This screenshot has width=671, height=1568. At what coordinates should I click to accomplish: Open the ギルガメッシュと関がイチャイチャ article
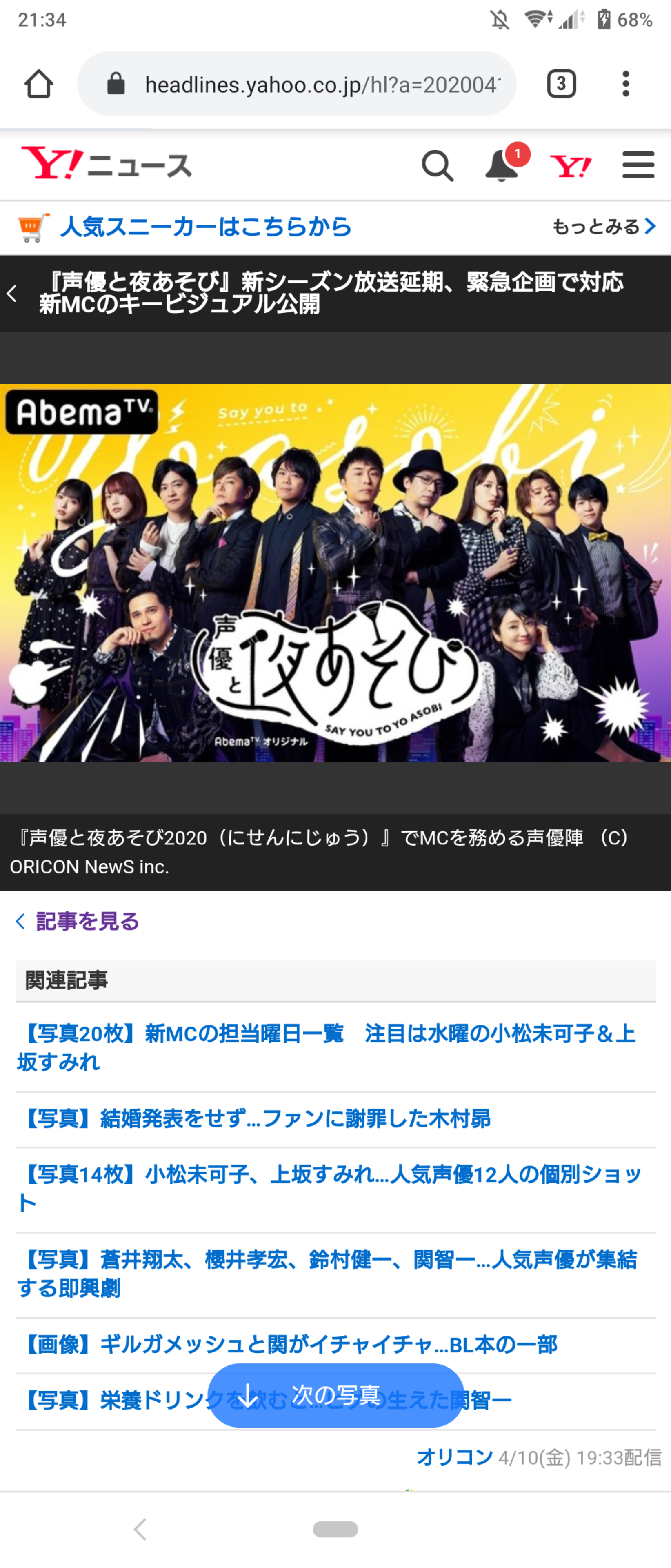(289, 1345)
